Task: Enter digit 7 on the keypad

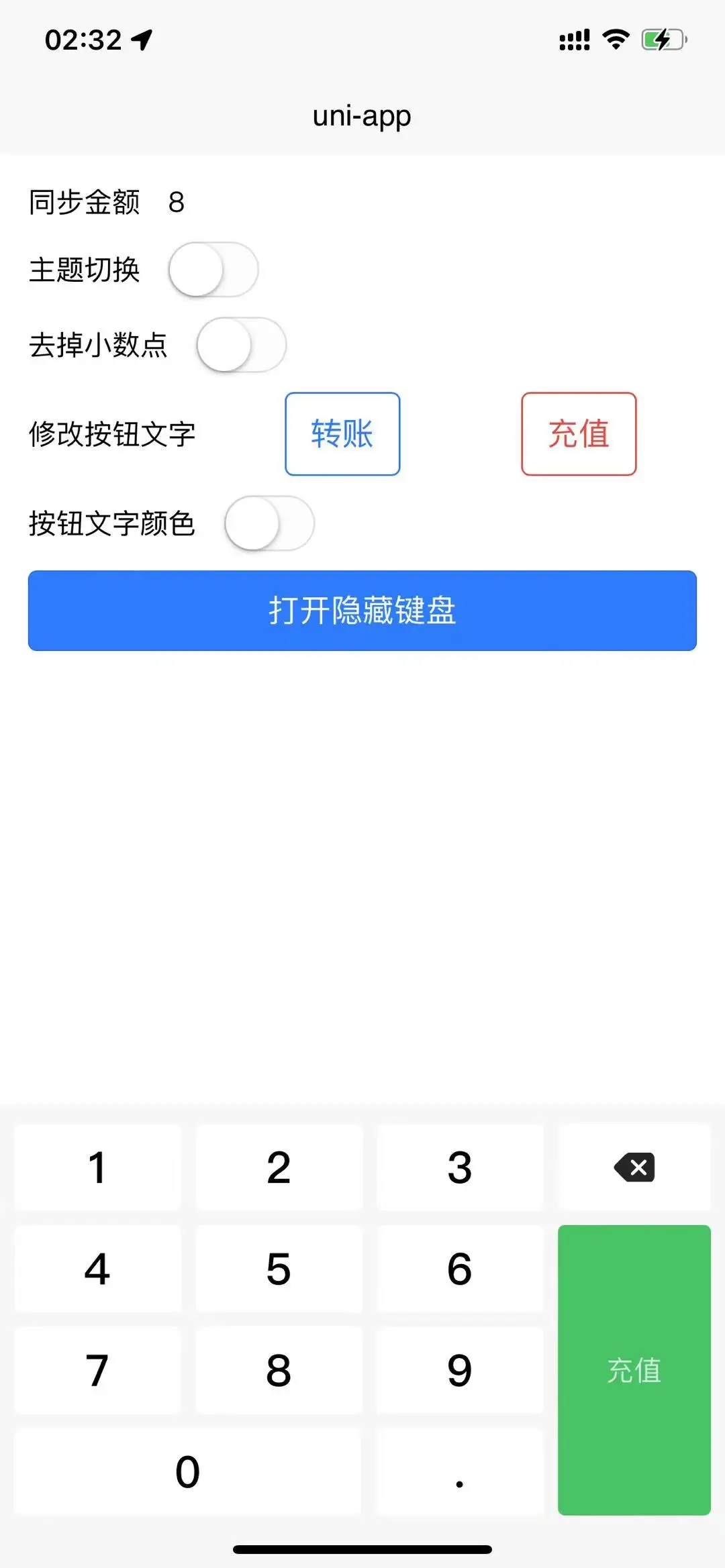Action: 97,1370
